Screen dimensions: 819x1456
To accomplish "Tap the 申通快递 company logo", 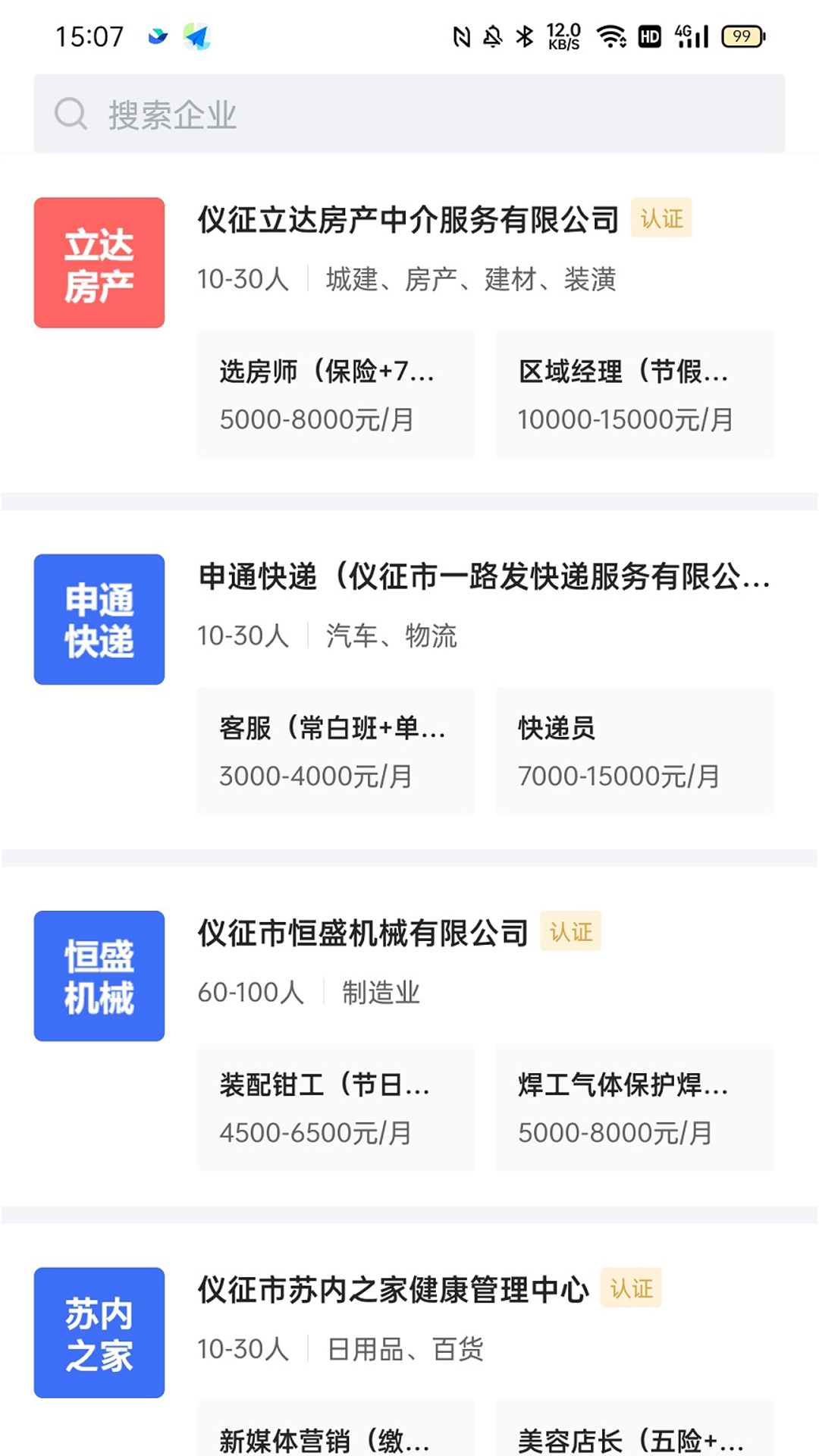I will tap(99, 618).
